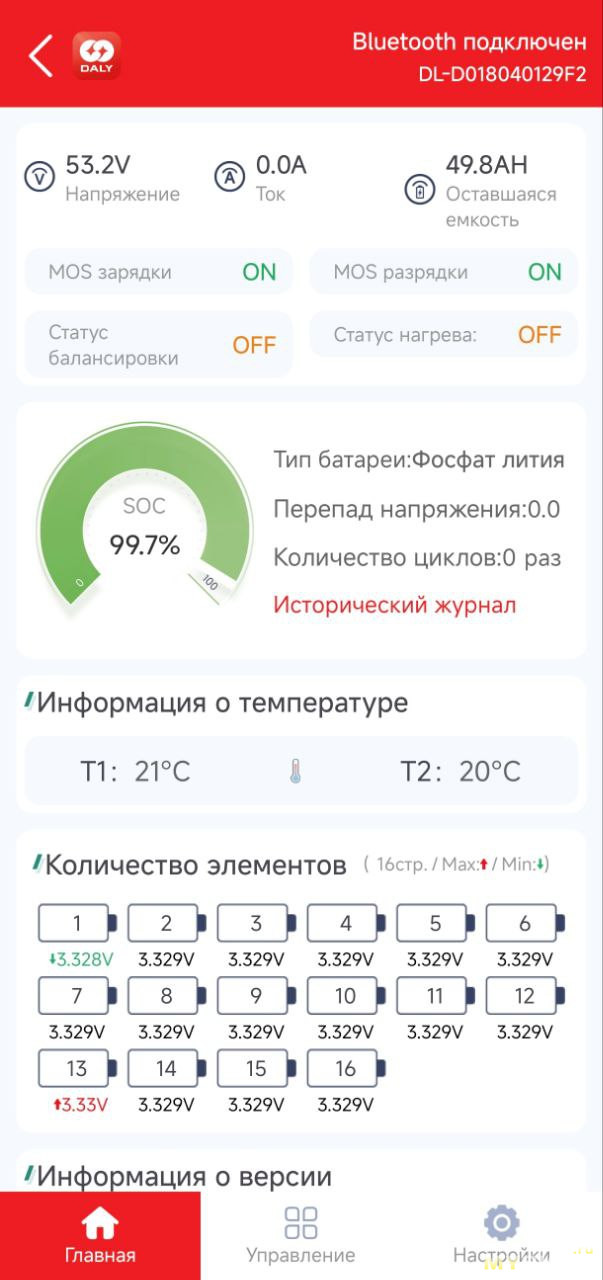Go back using the arrow icon
Screen dimensions: 603x1280
[x=40, y=56]
